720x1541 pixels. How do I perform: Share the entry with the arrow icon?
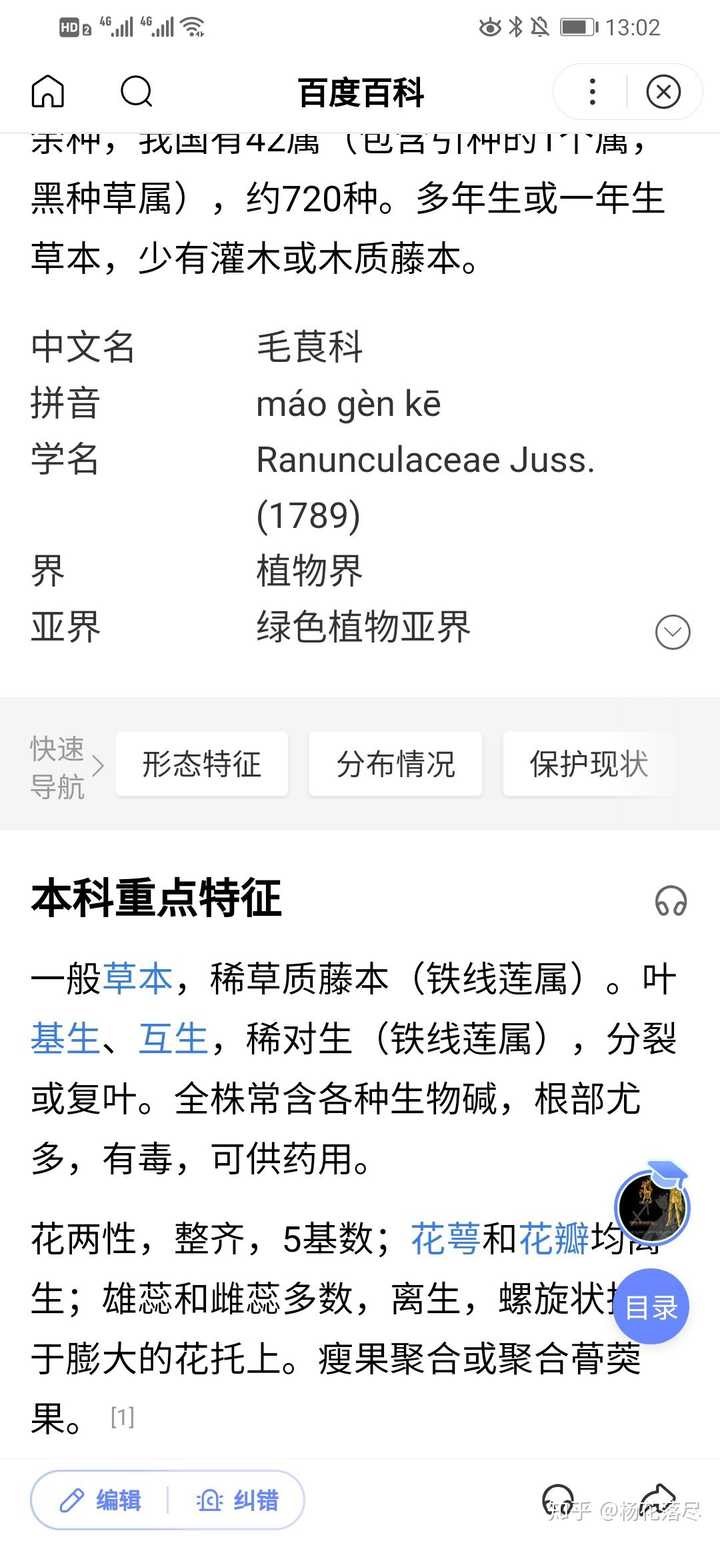[658, 1498]
